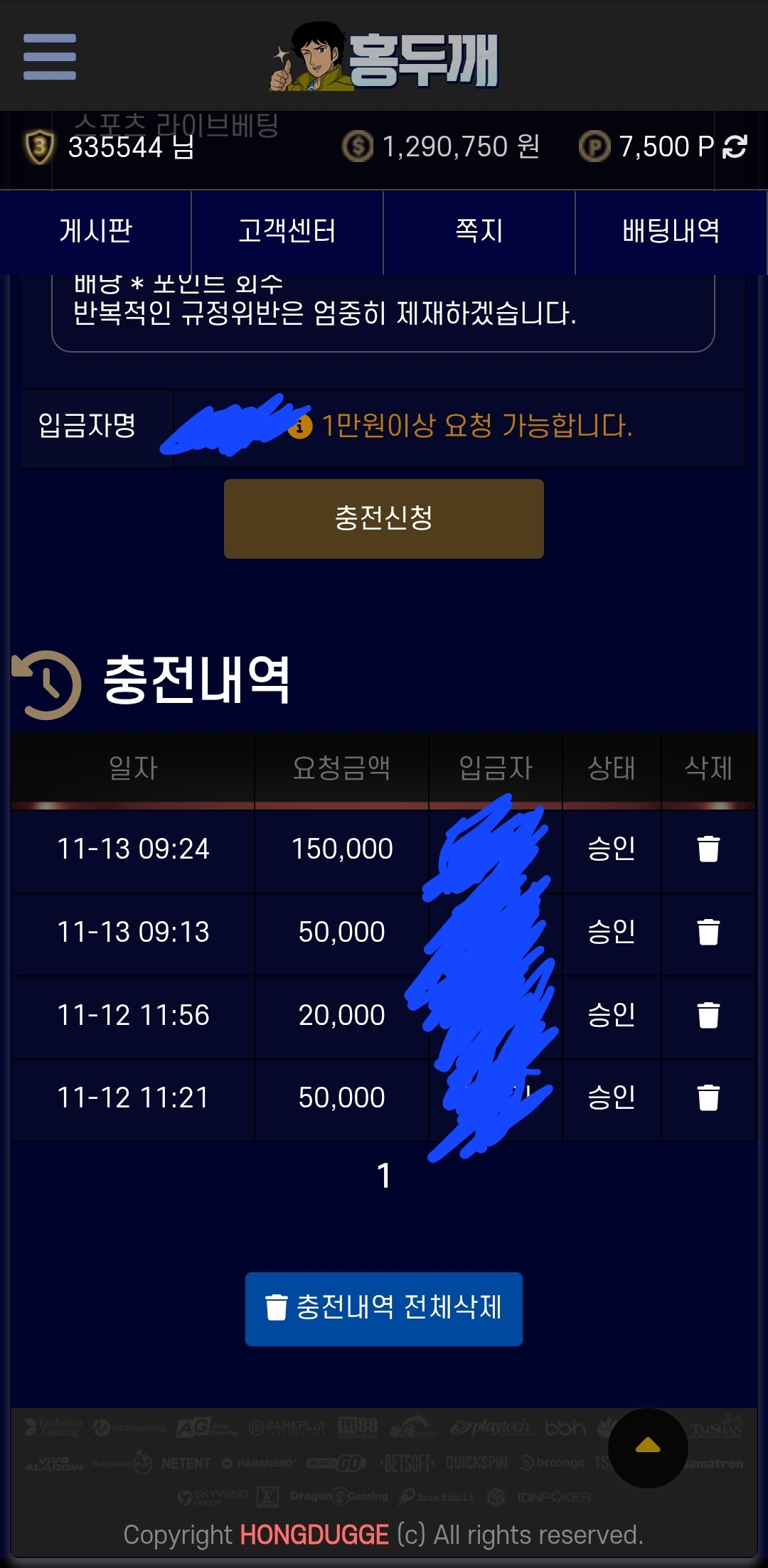
Task: Open the hamburger drawer menu
Action: point(50,57)
